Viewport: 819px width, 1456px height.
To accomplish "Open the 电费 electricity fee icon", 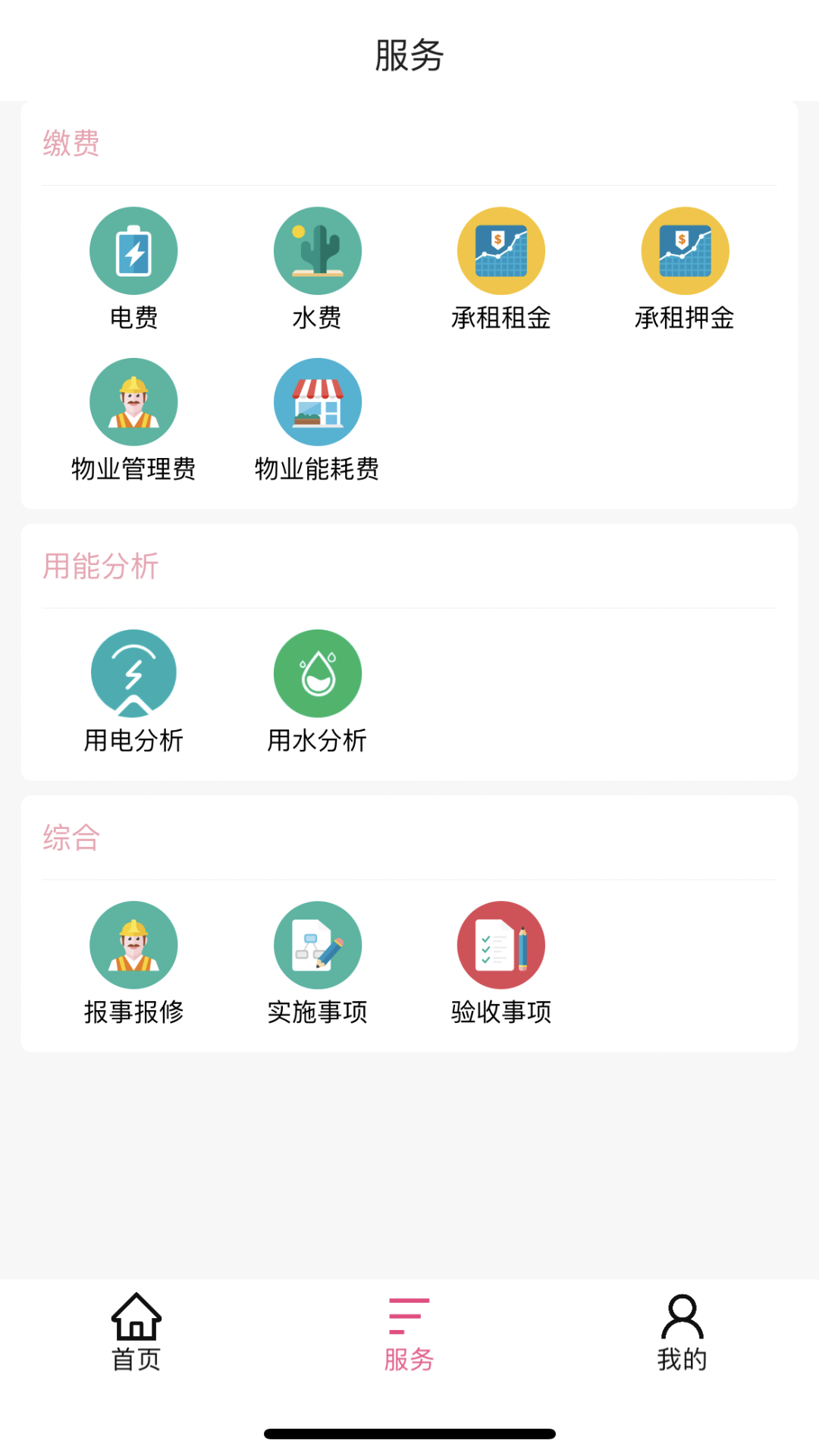I will 133,250.
